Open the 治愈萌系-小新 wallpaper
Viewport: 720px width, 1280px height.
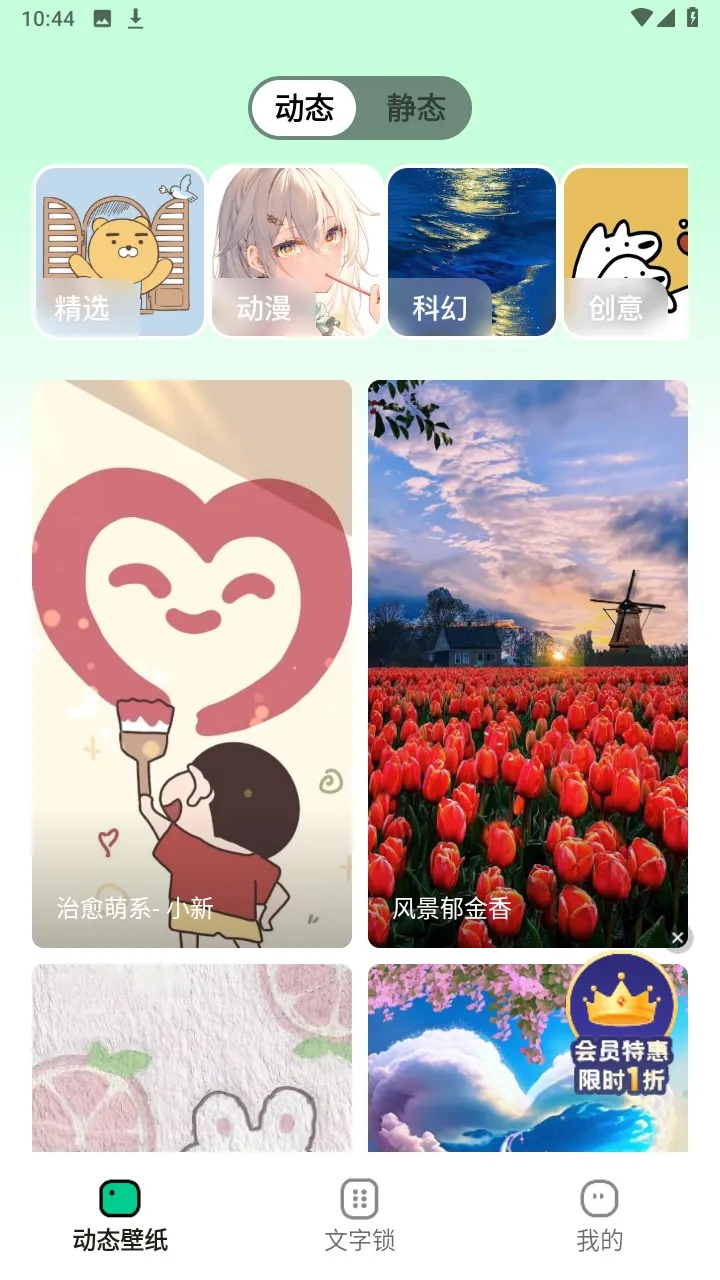coord(192,663)
